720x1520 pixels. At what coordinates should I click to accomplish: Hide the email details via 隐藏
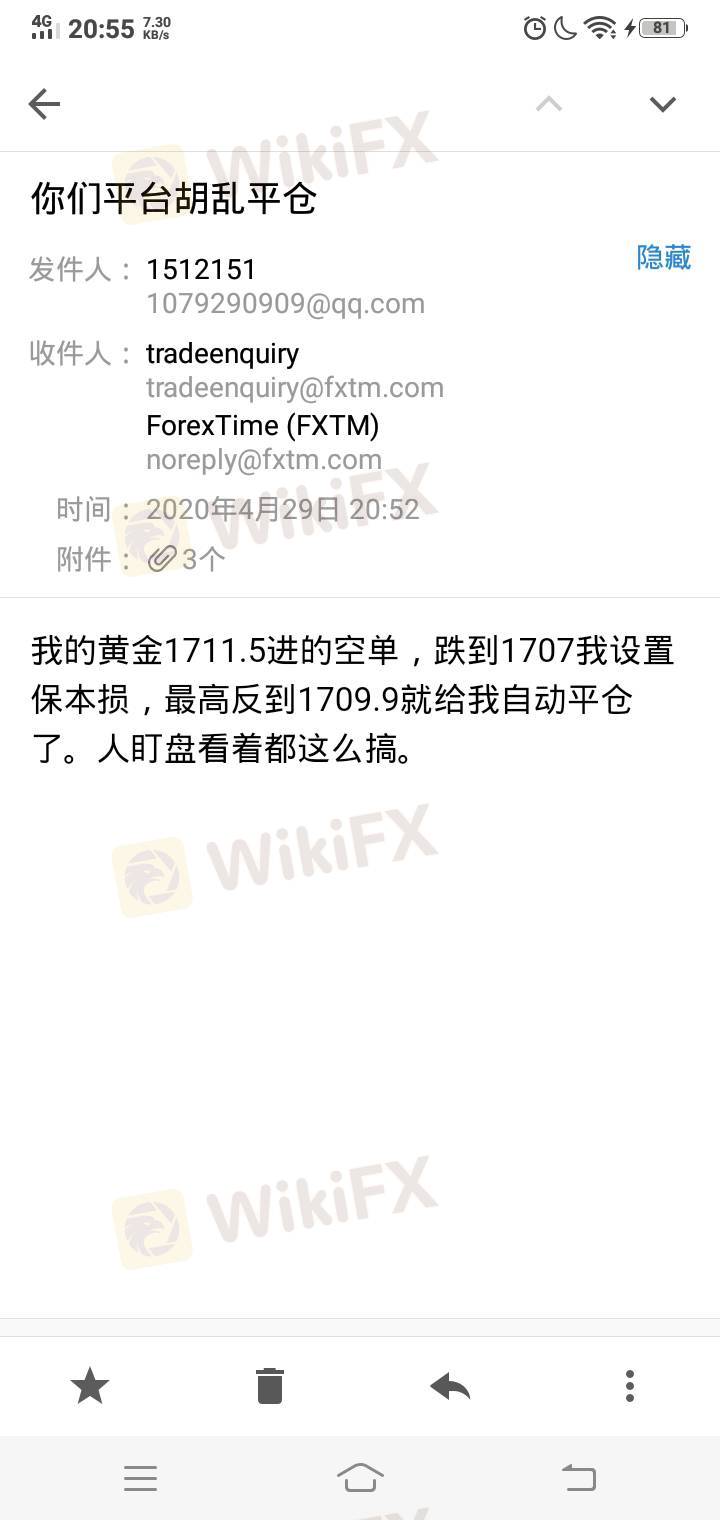click(664, 258)
